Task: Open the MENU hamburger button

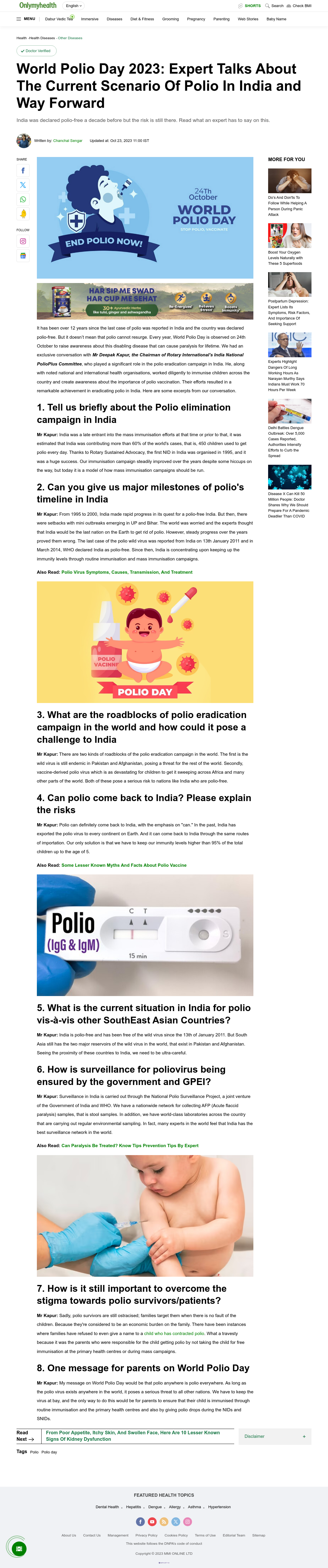Action: pyautogui.click(x=26, y=19)
